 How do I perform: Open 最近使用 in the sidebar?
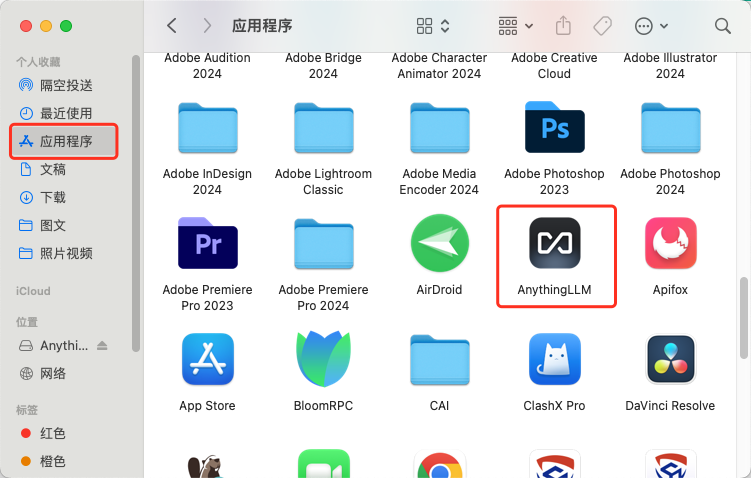66,113
